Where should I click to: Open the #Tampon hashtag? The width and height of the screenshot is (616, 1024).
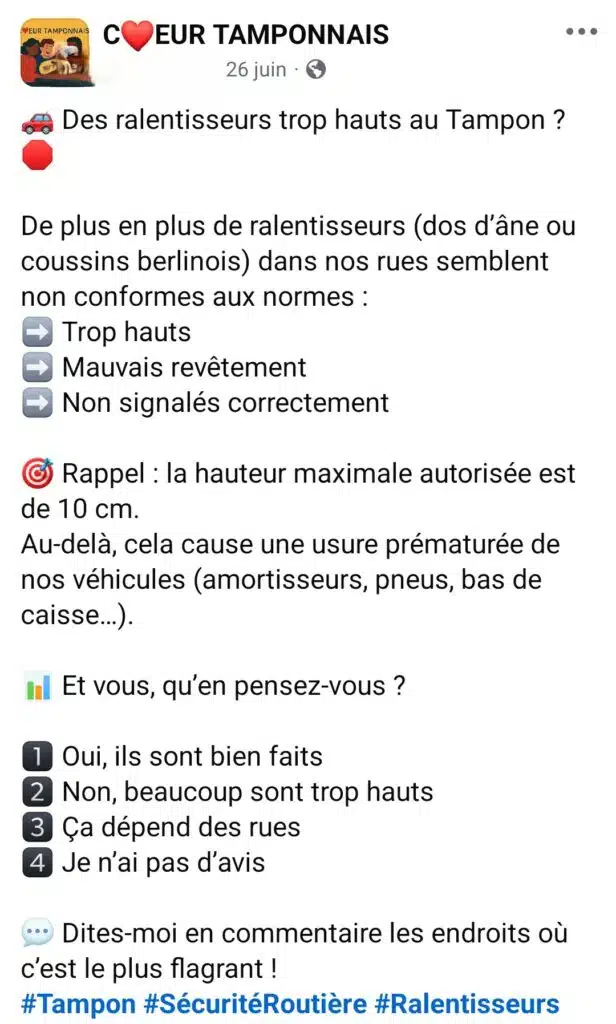coord(68,1004)
